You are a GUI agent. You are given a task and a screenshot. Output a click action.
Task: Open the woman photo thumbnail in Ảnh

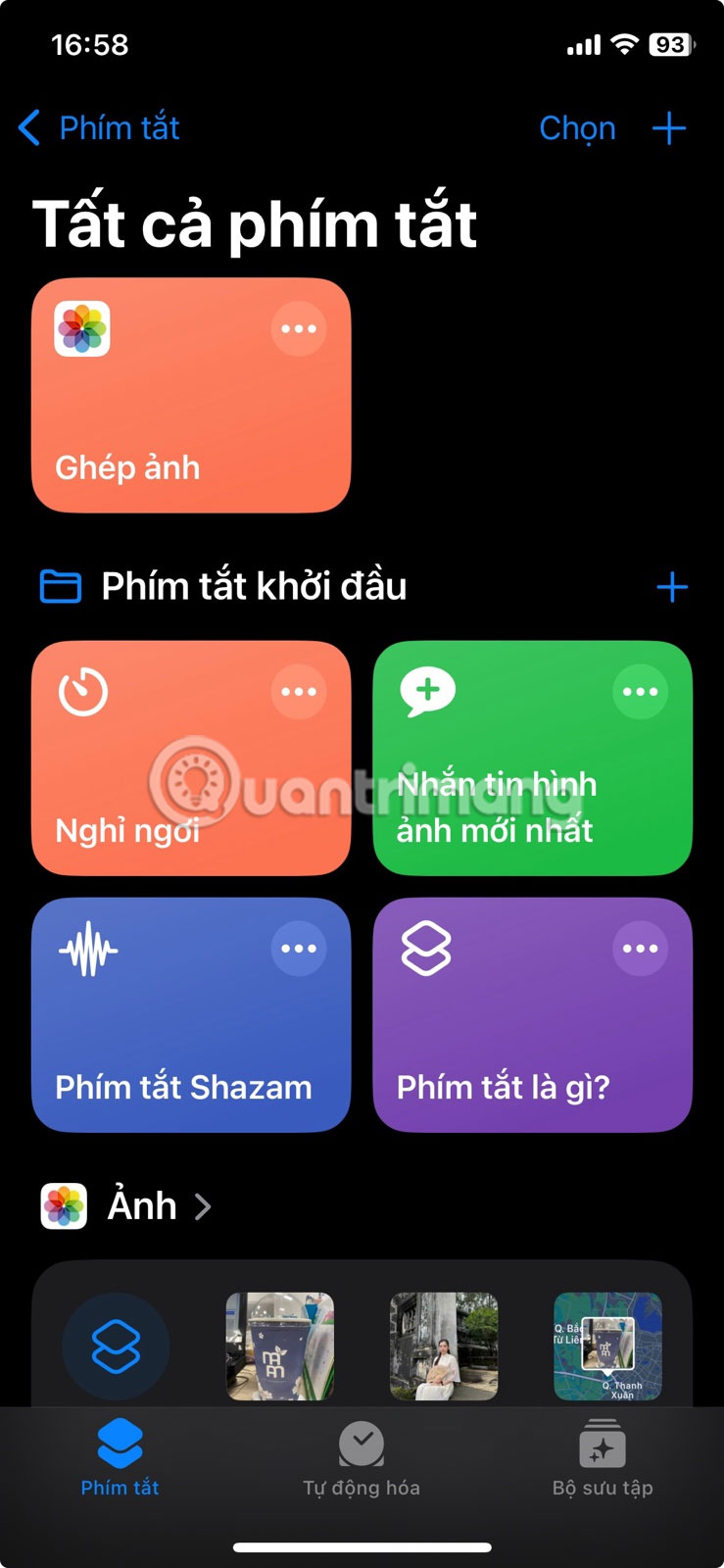(444, 1347)
